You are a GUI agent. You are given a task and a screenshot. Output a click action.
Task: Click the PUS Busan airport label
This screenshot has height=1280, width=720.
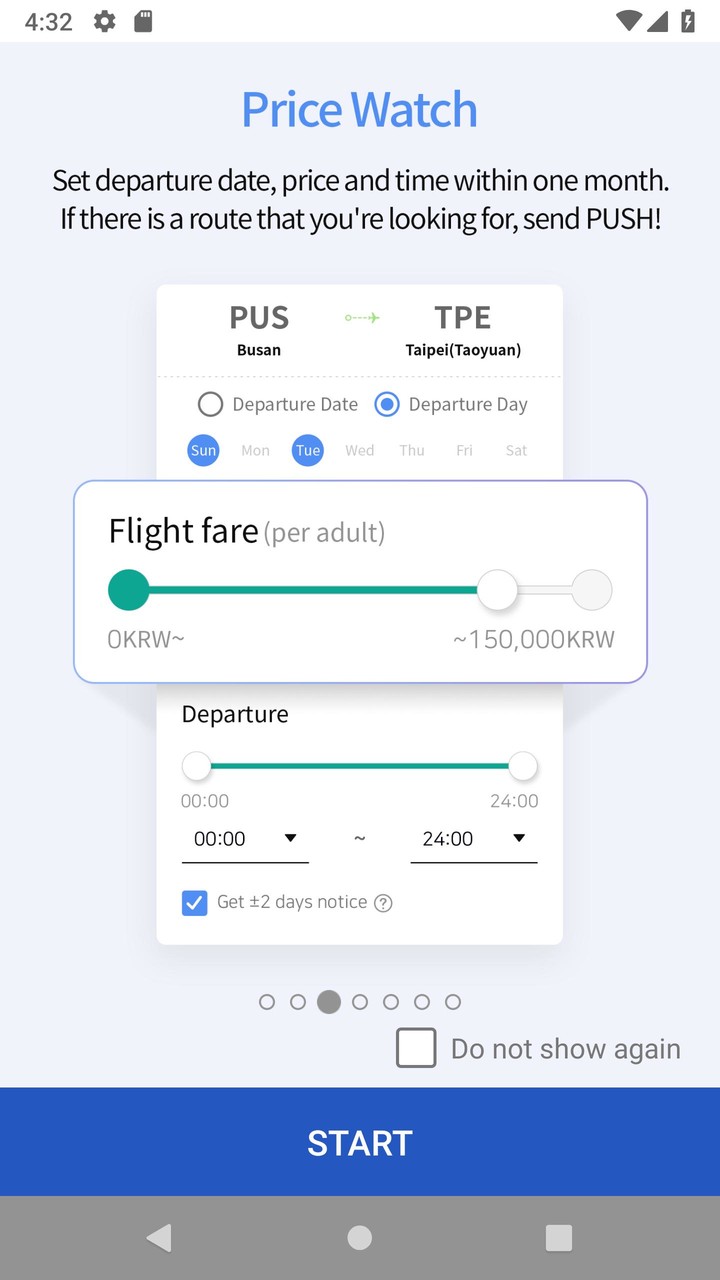pyautogui.click(x=258, y=328)
